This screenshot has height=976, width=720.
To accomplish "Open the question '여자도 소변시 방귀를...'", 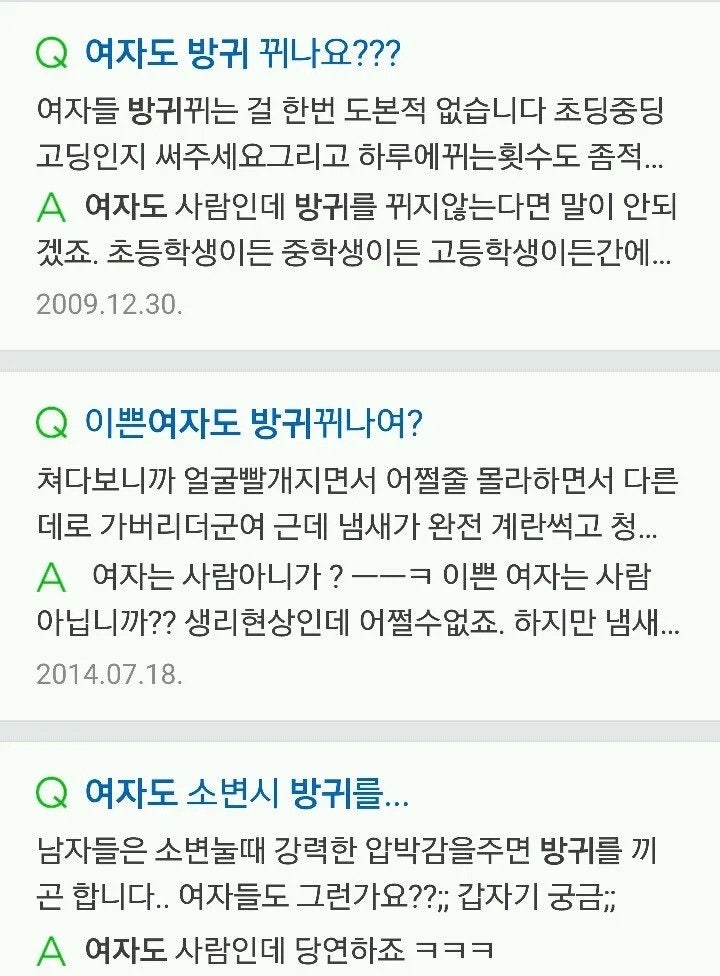I will coord(246,795).
